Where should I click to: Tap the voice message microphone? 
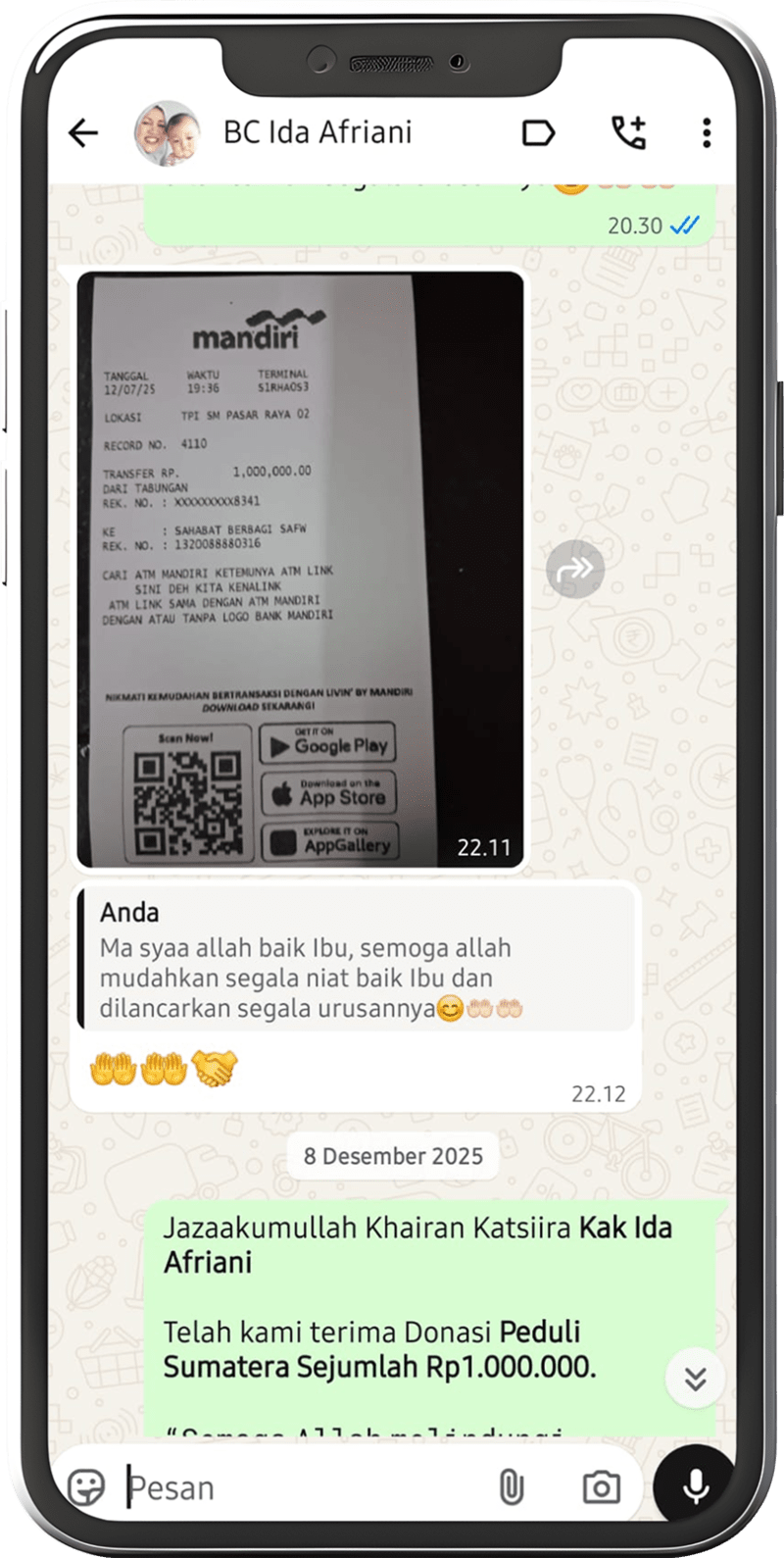pyautogui.click(x=696, y=1485)
